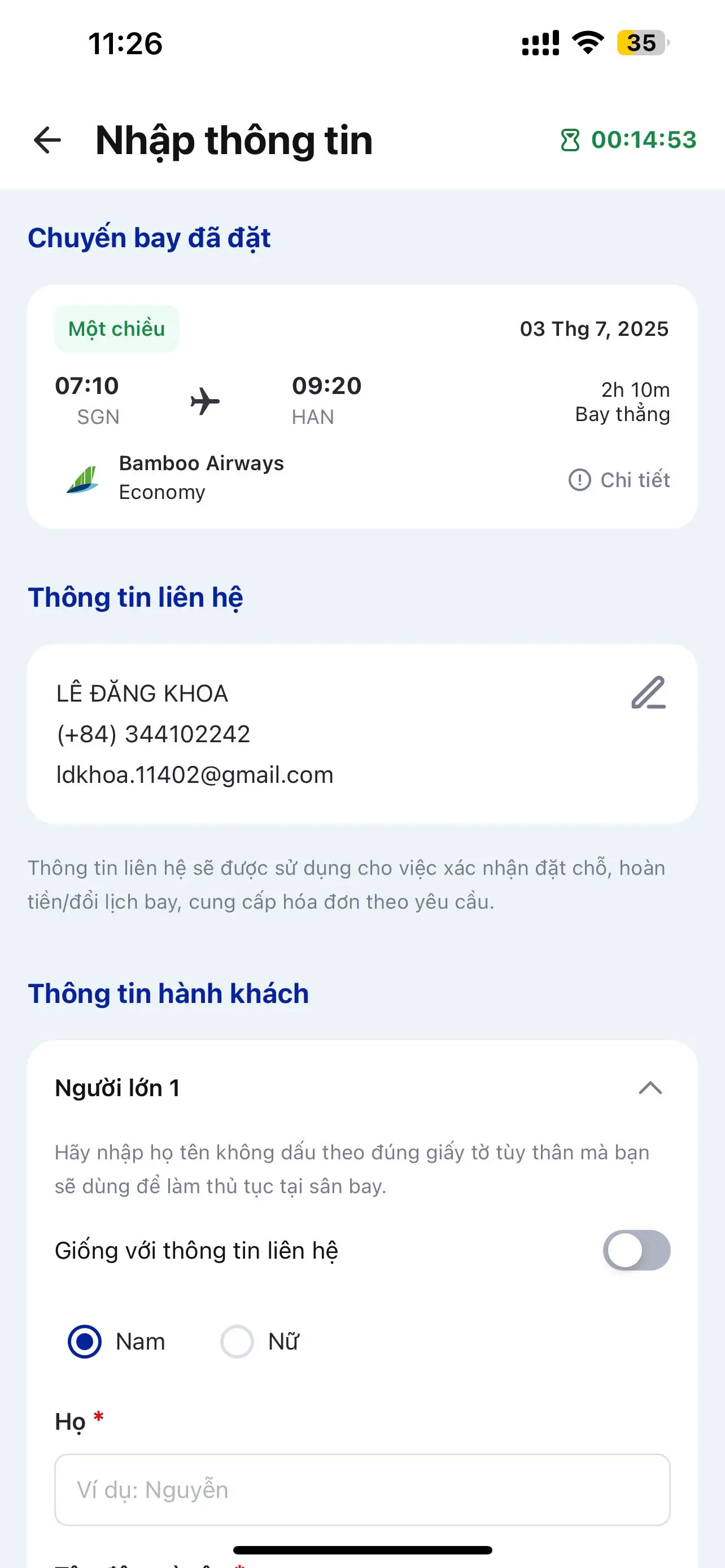This screenshot has height=1568, width=725.
Task: Focus the Họ surname text field
Action: (362, 1490)
